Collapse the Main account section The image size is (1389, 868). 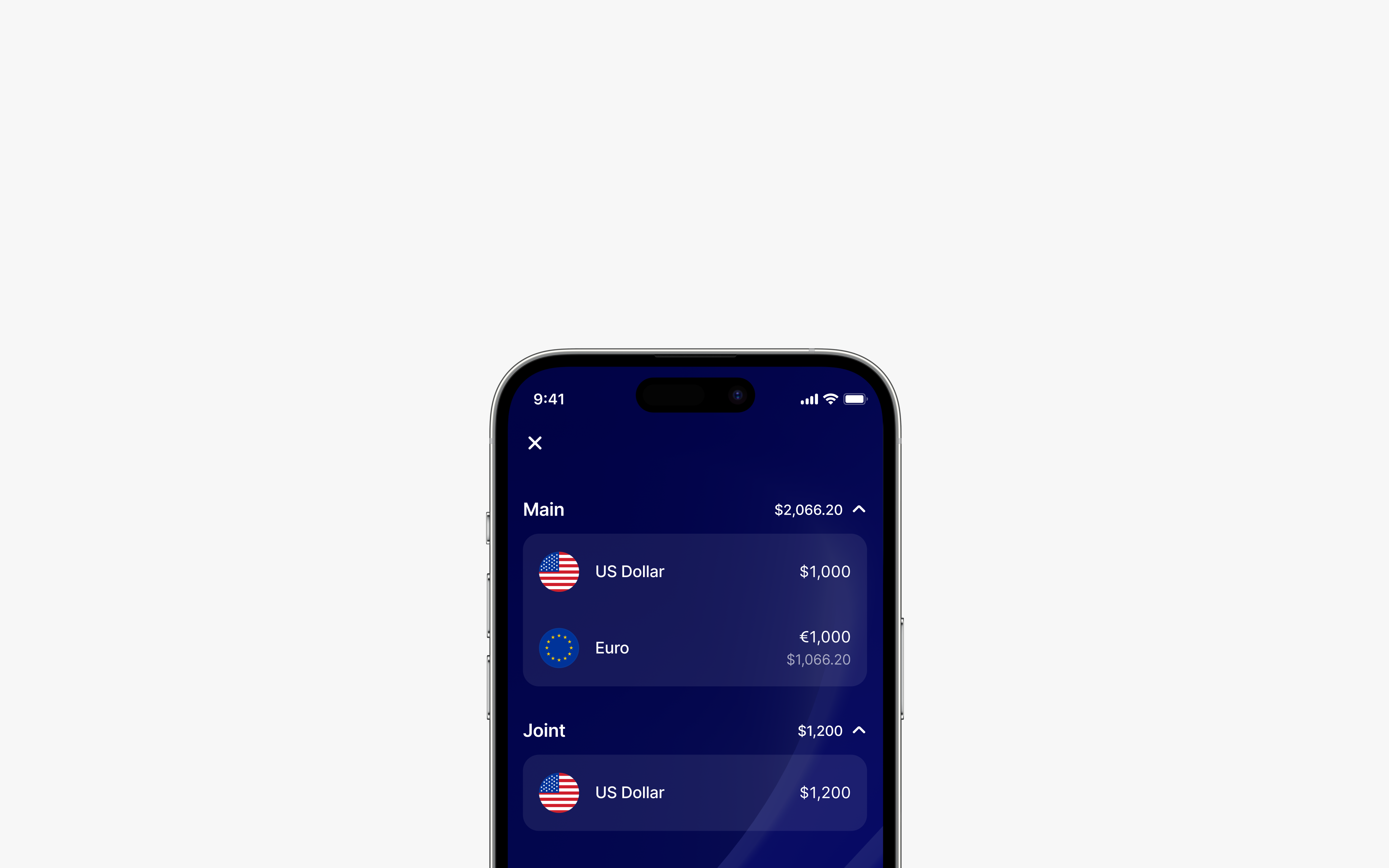coord(859,509)
